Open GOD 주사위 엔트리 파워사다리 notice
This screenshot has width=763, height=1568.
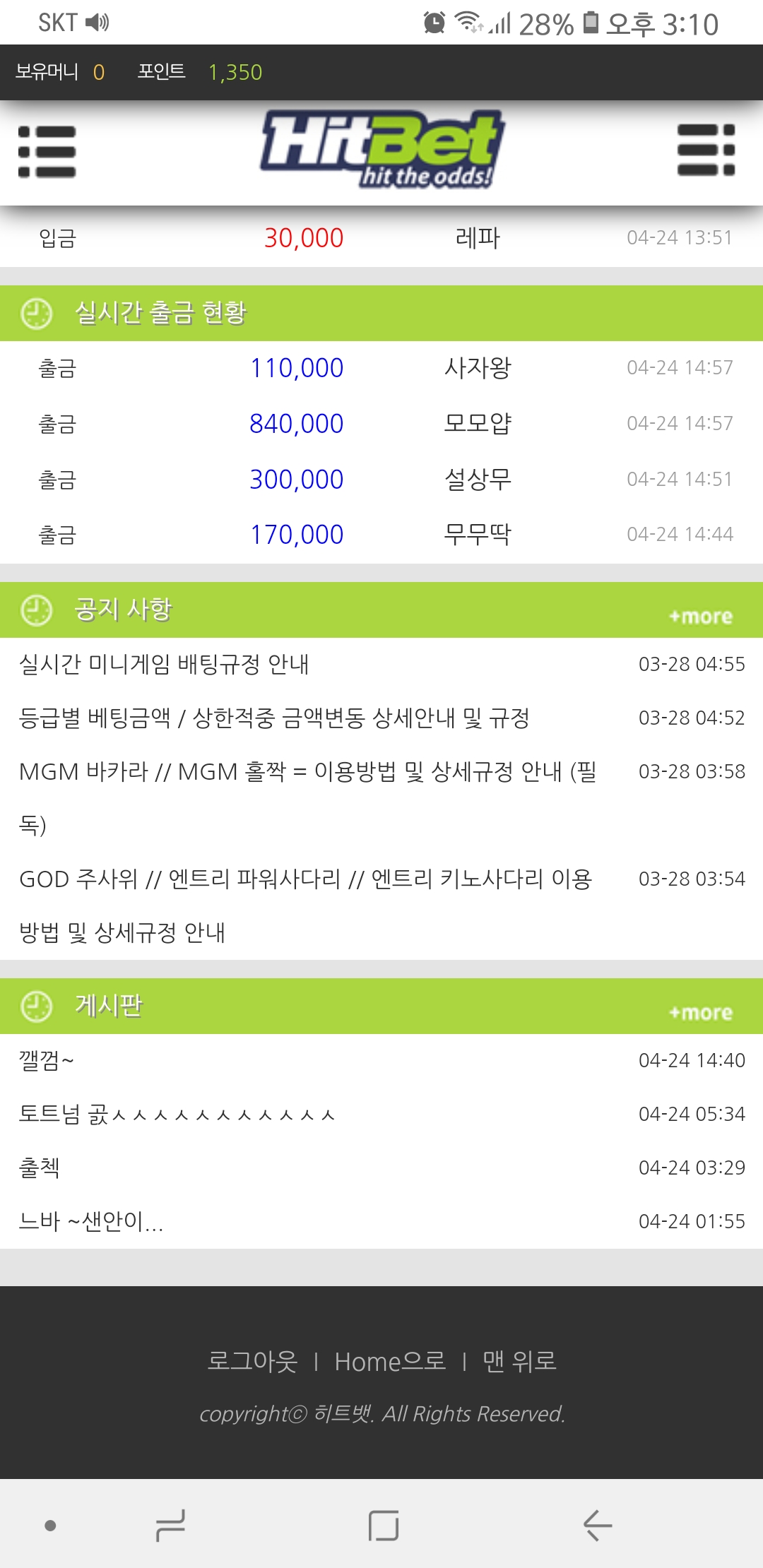(x=305, y=879)
